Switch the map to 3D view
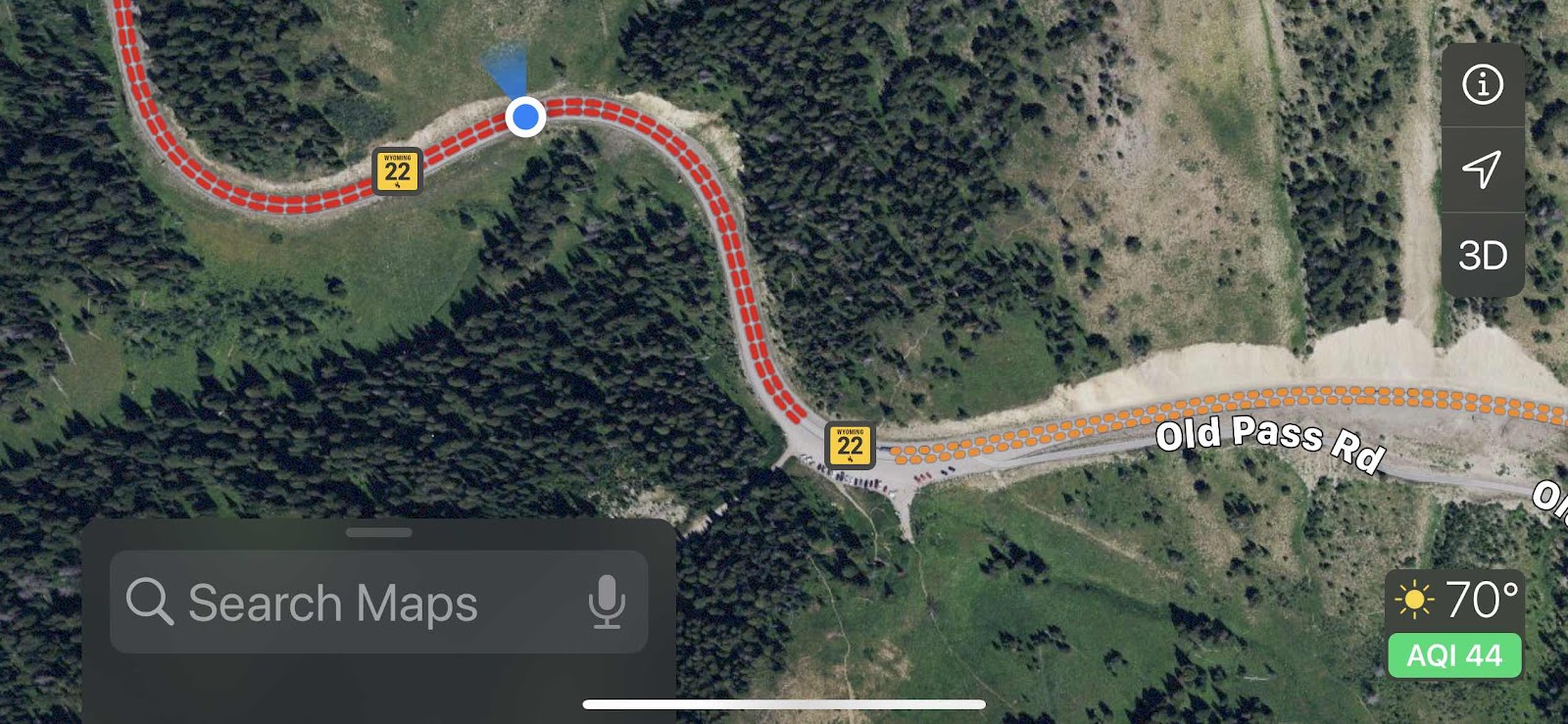 point(1482,256)
